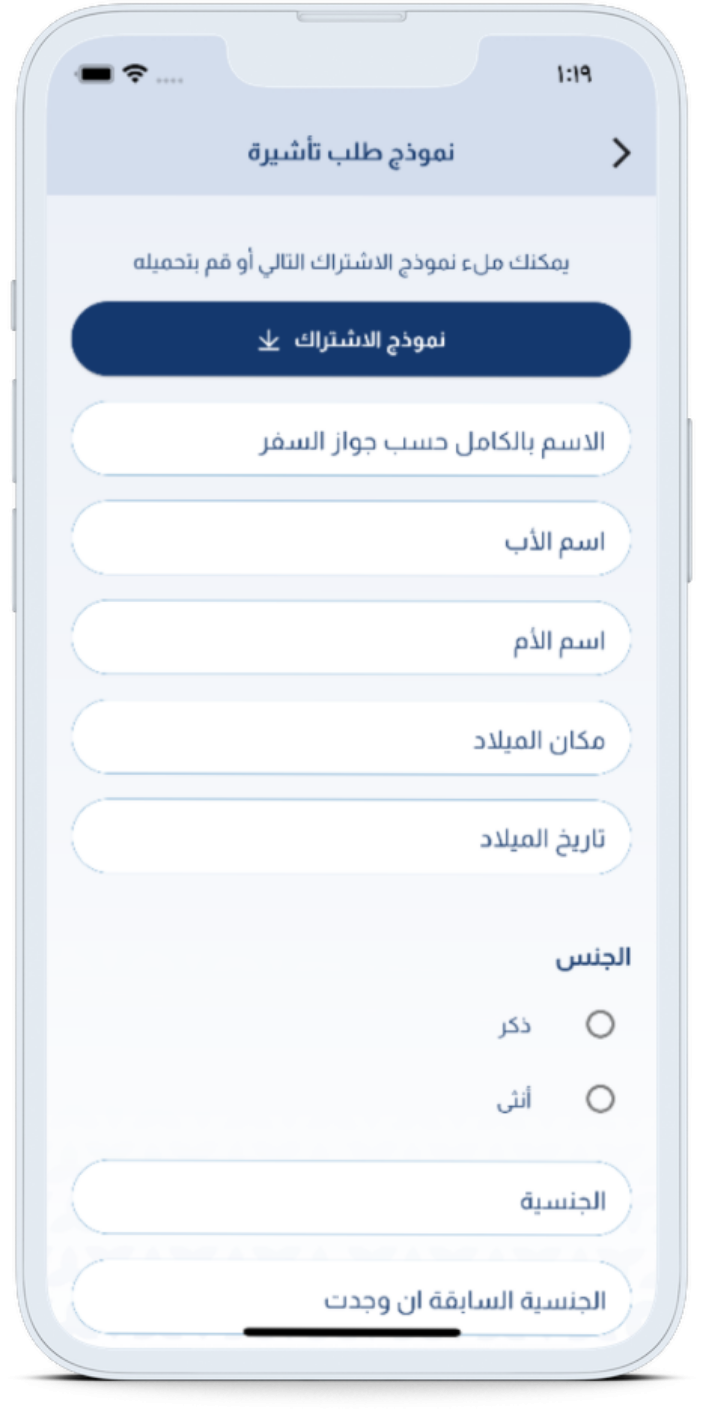Choose أنثى as gender
706x1420 pixels.
coord(599,1100)
